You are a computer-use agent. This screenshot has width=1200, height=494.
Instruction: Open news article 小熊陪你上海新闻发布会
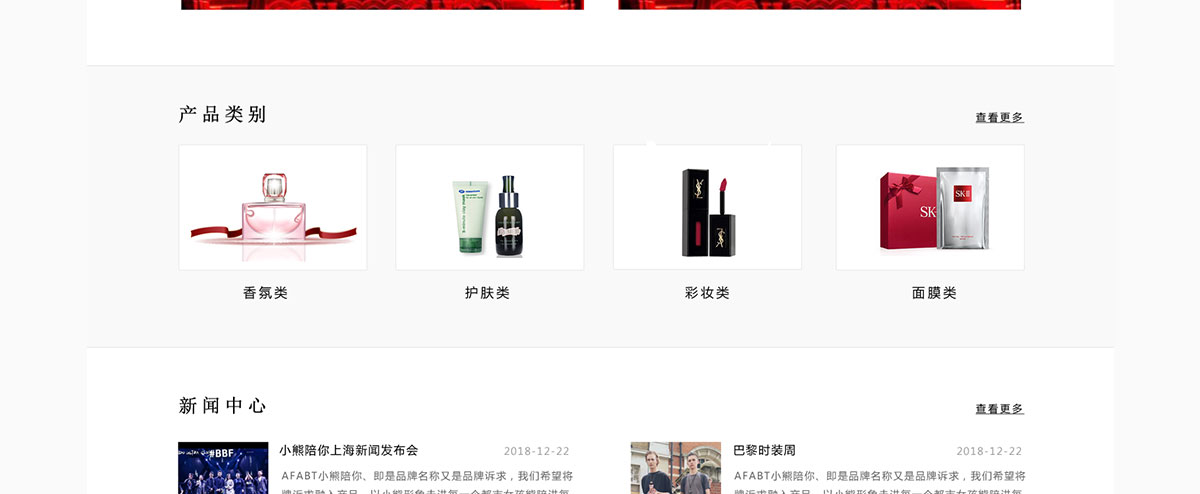pyautogui.click(x=348, y=451)
